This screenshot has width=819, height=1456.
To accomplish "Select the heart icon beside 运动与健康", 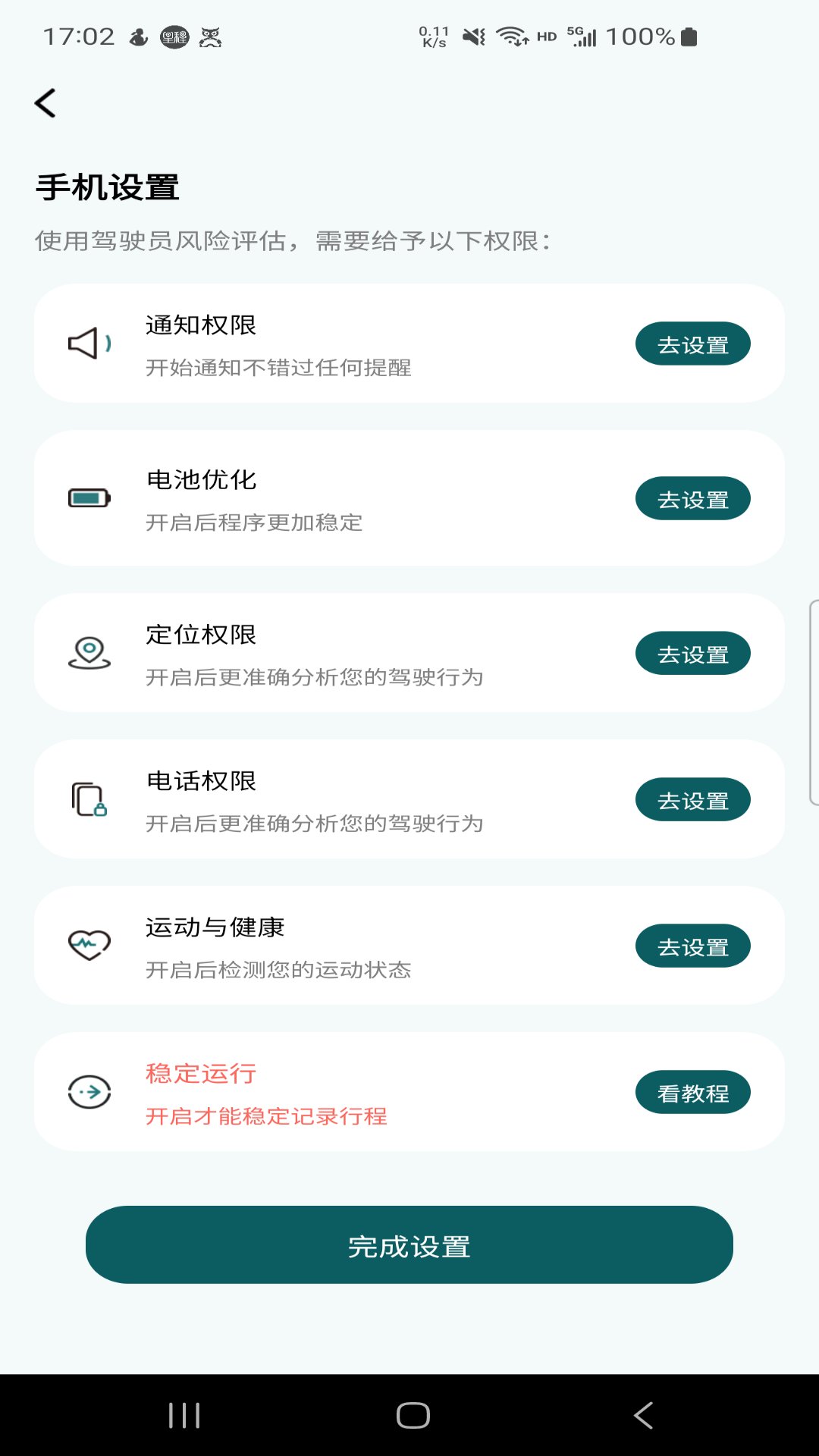I will [89, 945].
